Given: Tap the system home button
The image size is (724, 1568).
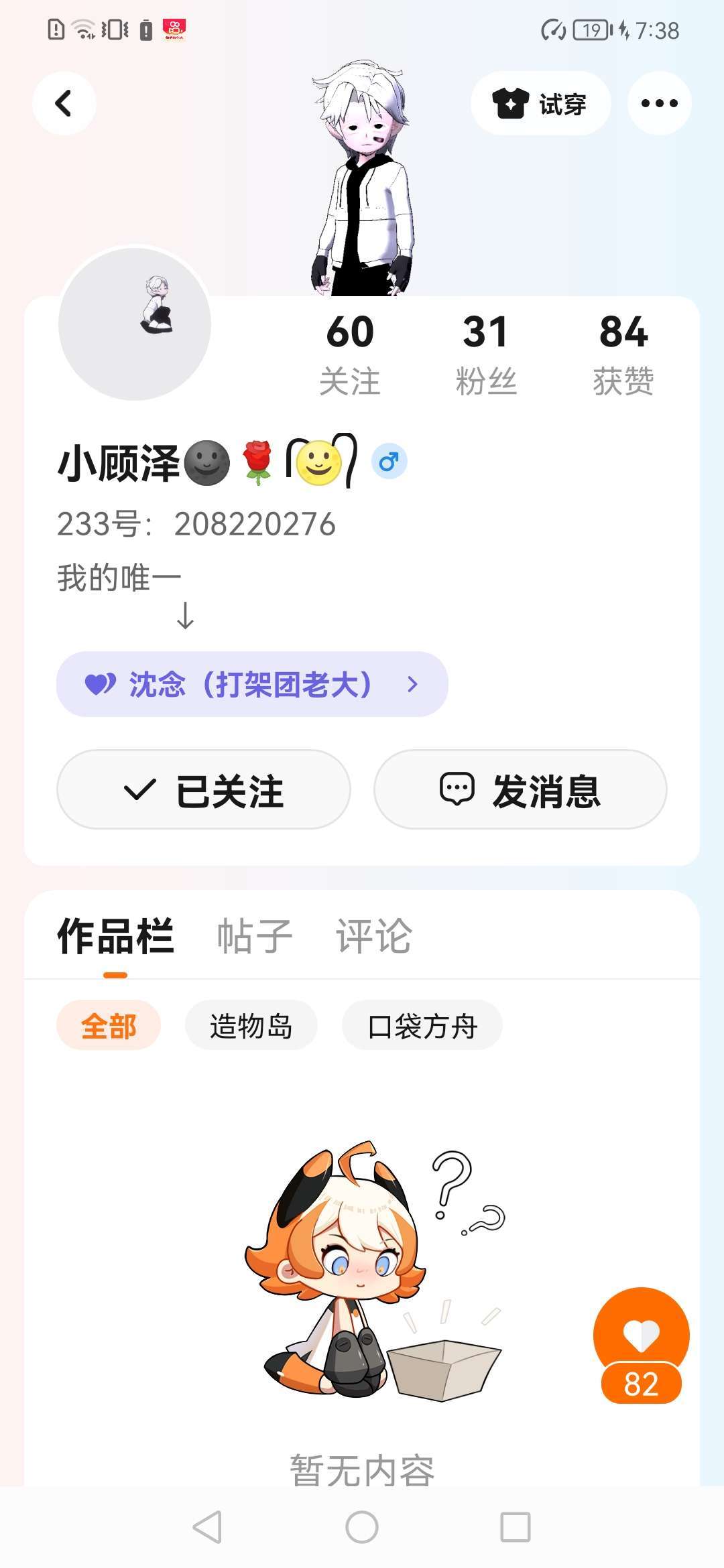Looking at the screenshot, I should click(x=362, y=1528).
